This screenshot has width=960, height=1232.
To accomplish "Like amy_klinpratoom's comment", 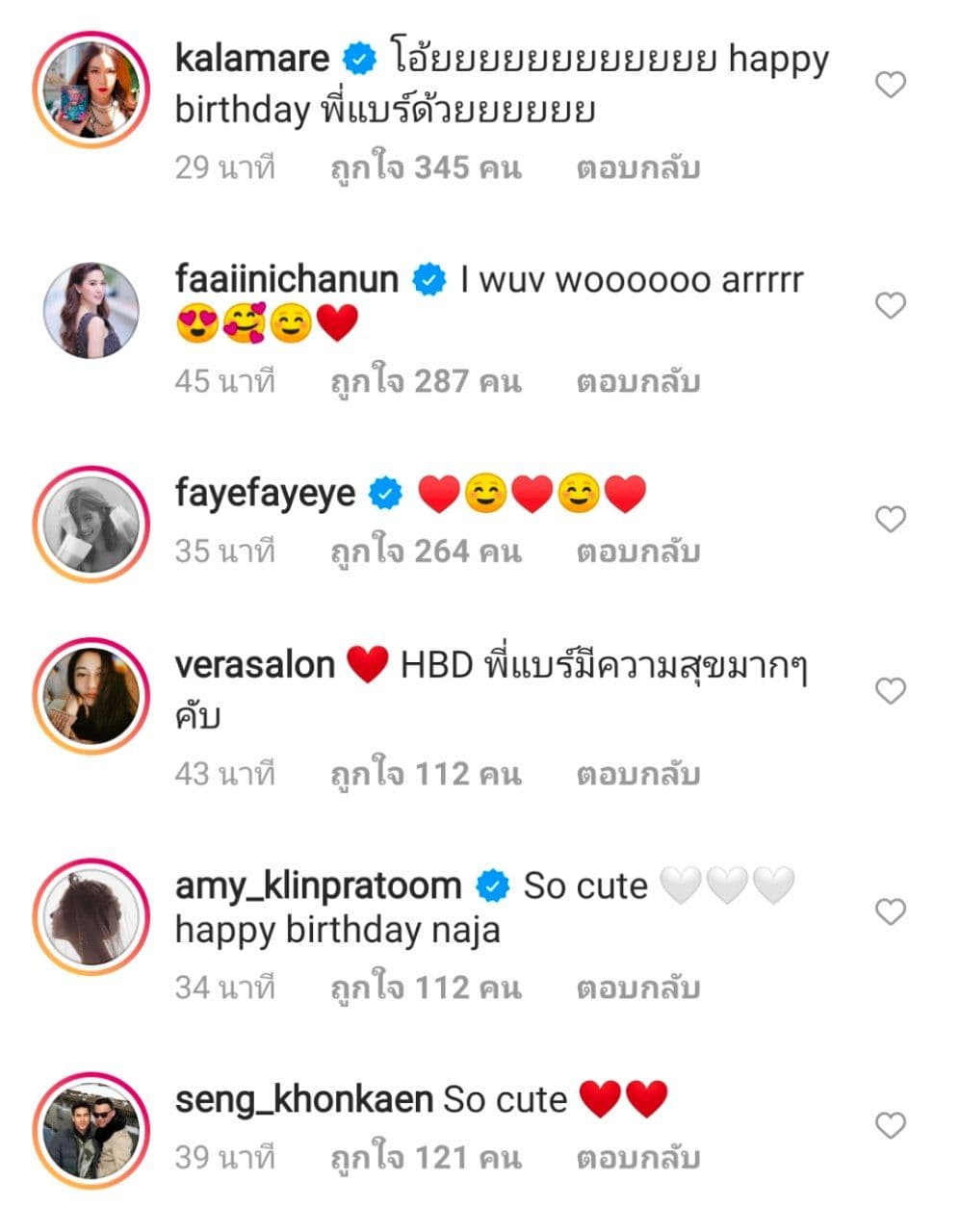I will 891,911.
